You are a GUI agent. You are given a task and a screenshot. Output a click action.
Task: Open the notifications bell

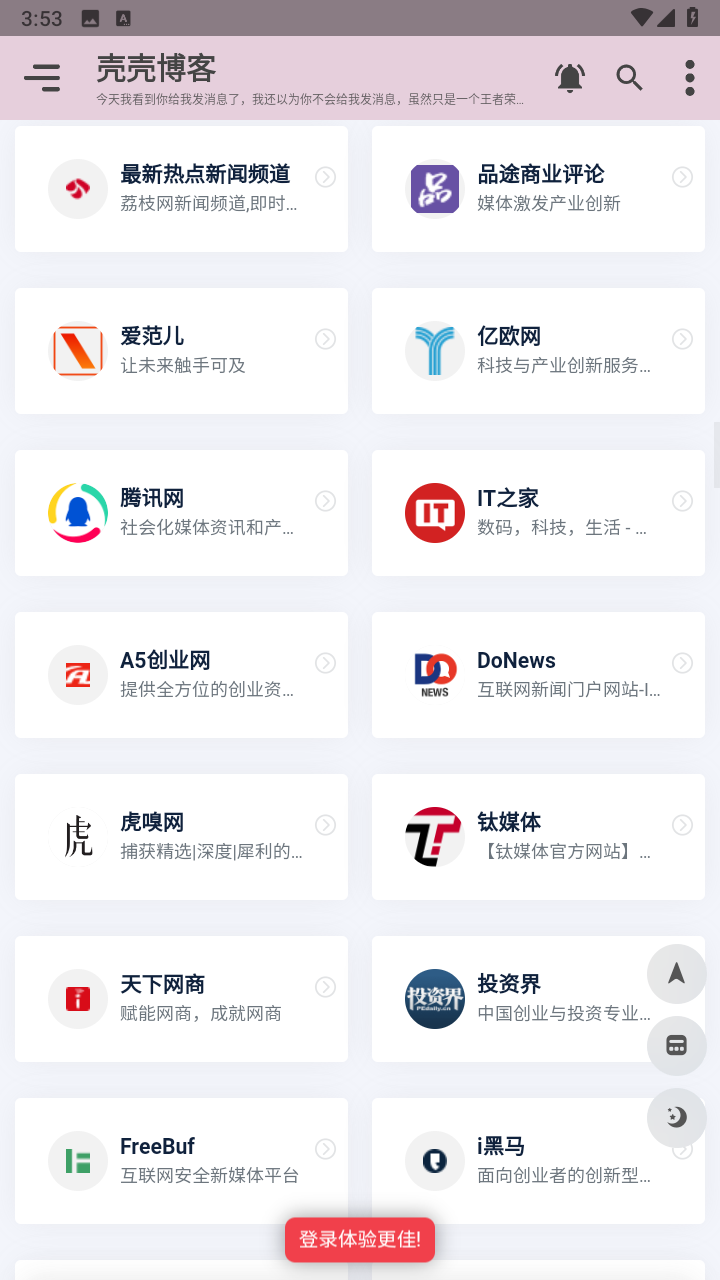coord(570,77)
